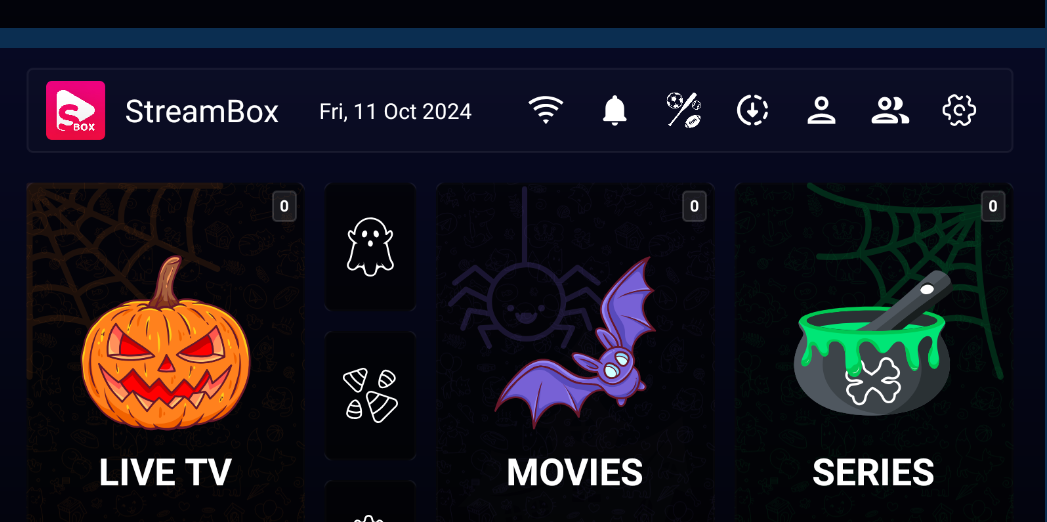Image resolution: width=1047 pixels, height=522 pixels.
Task: Open the sports events icon
Action: (x=684, y=110)
